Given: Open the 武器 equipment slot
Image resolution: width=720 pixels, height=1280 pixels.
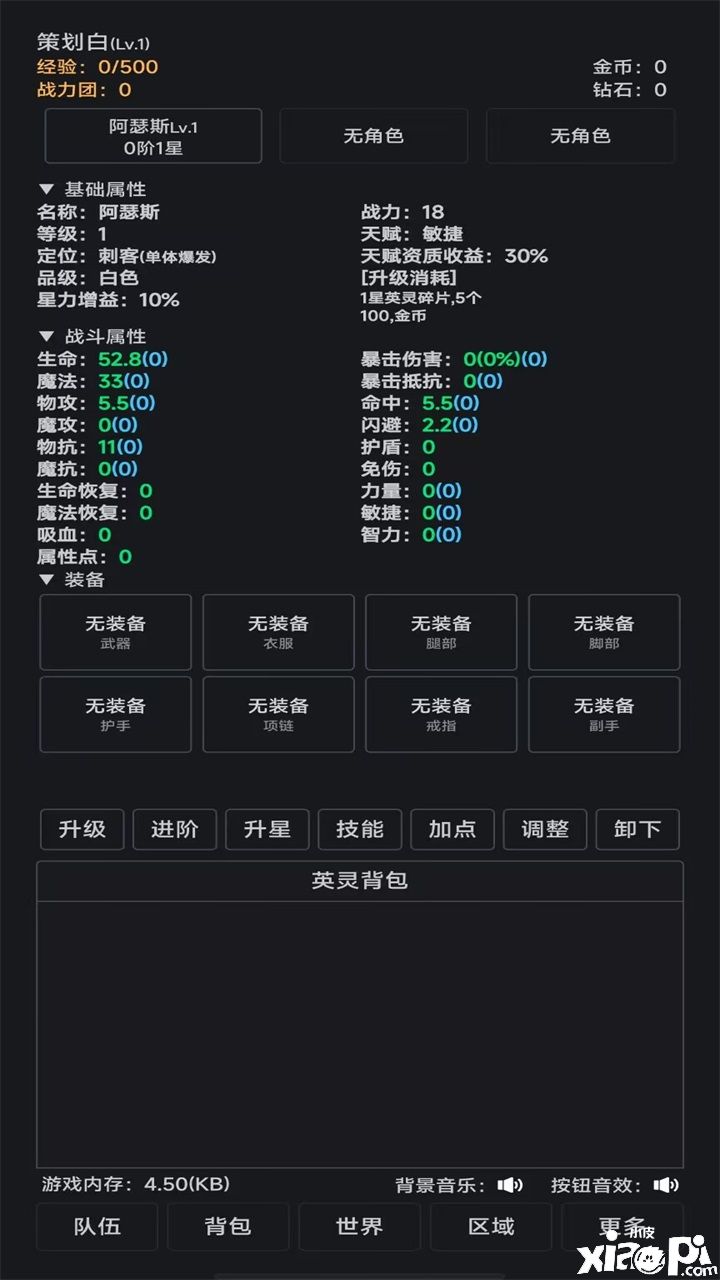Looking at the screenshot, I should [x=115, y=632].
